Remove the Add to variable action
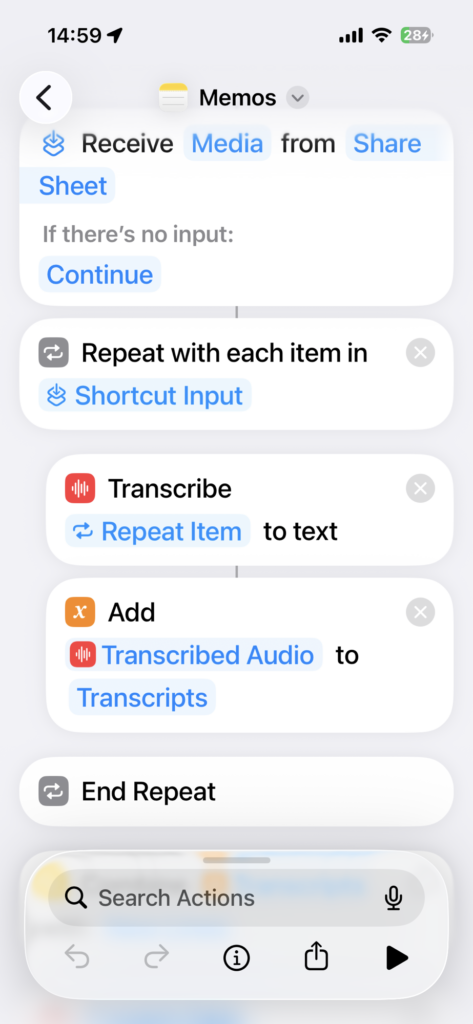The image size is (473, 1024). [x=420, y=612]
